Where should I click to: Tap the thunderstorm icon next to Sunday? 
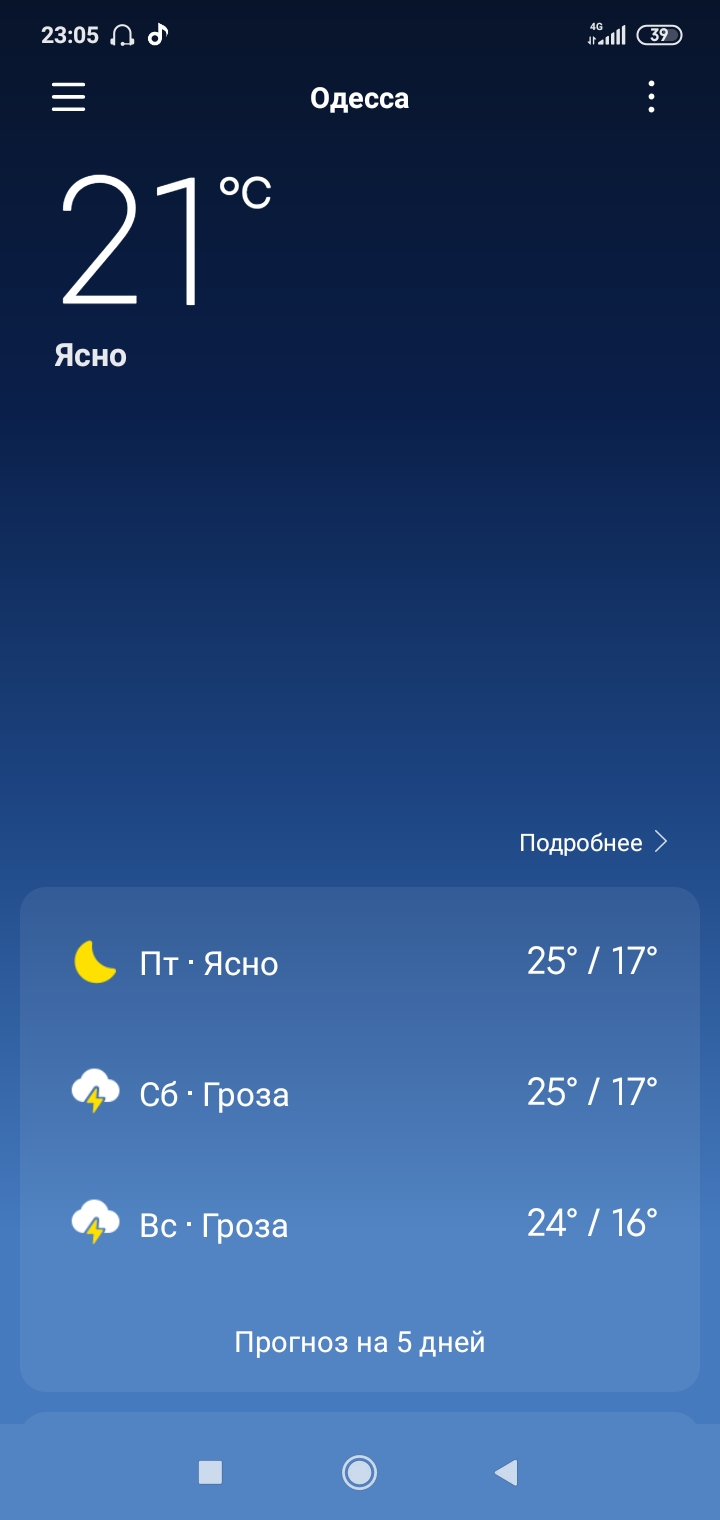coord(93,1222)
